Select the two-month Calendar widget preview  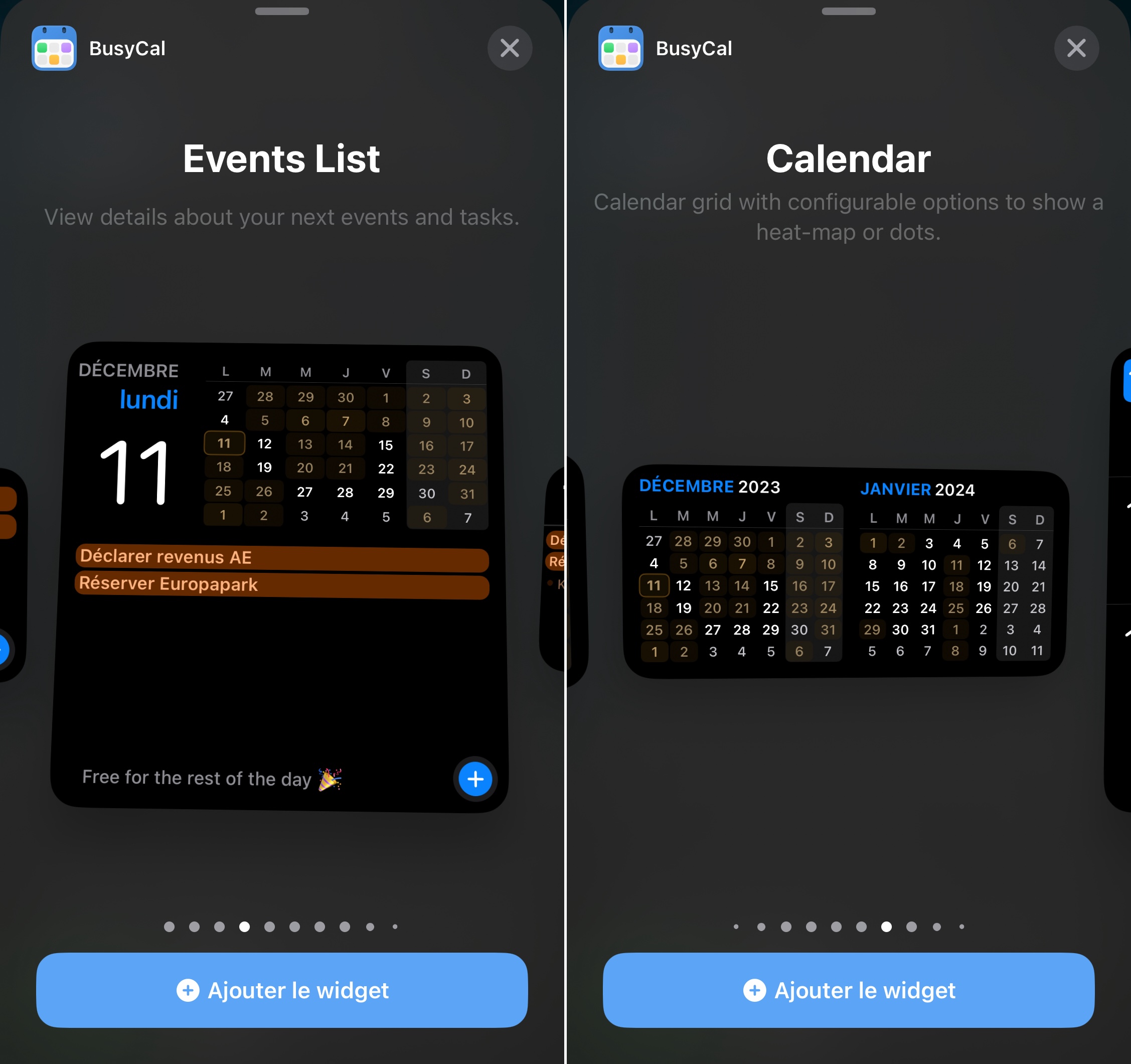[846, 572]
